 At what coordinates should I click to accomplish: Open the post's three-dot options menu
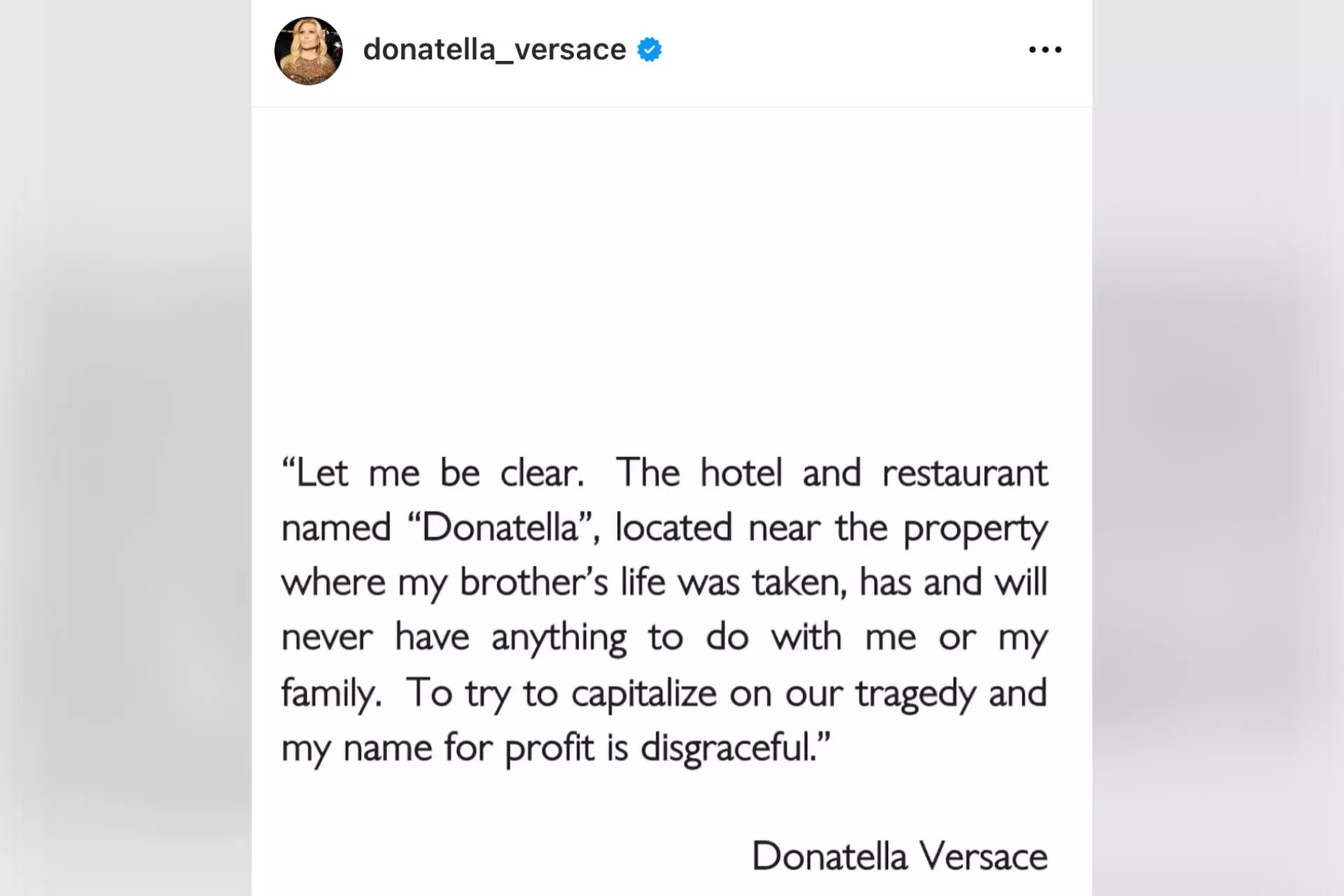(x=1044, y=50)
